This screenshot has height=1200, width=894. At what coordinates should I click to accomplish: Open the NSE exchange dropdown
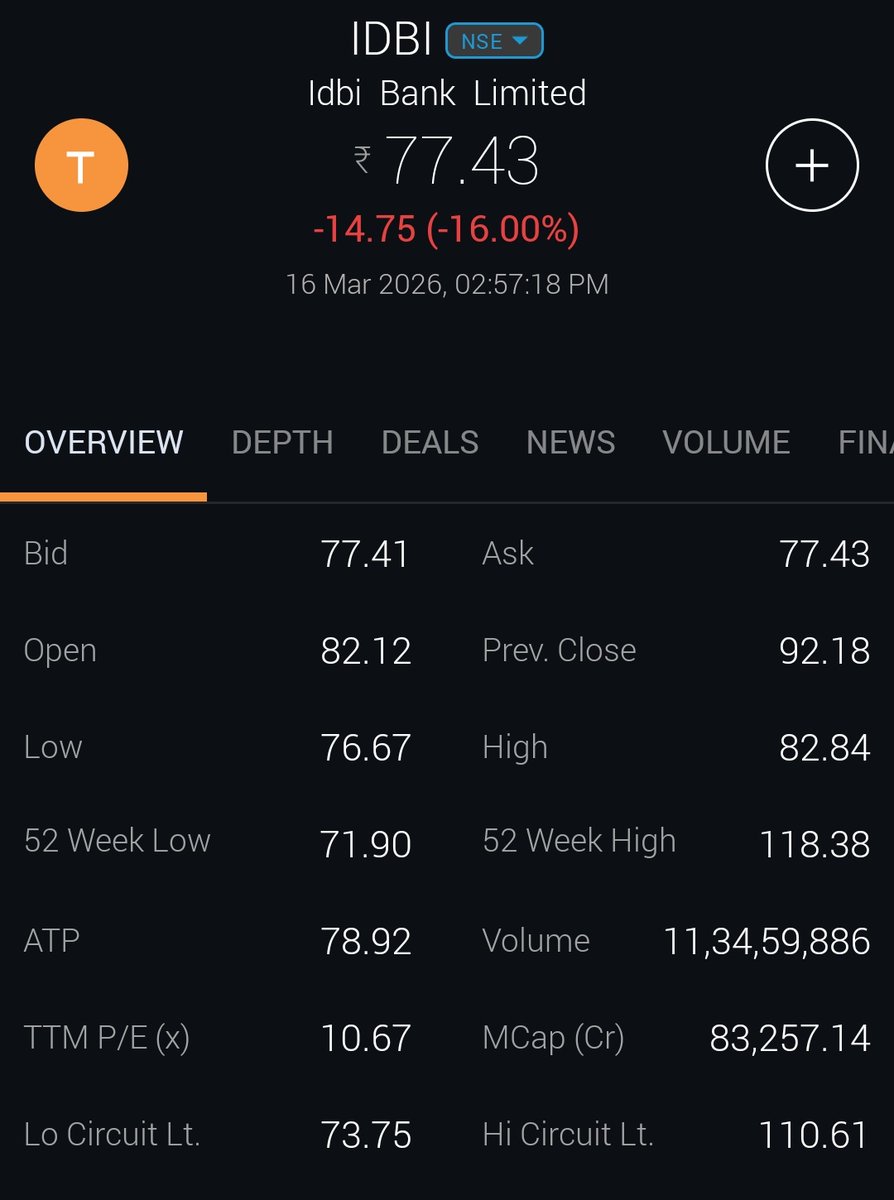[494, 41]
